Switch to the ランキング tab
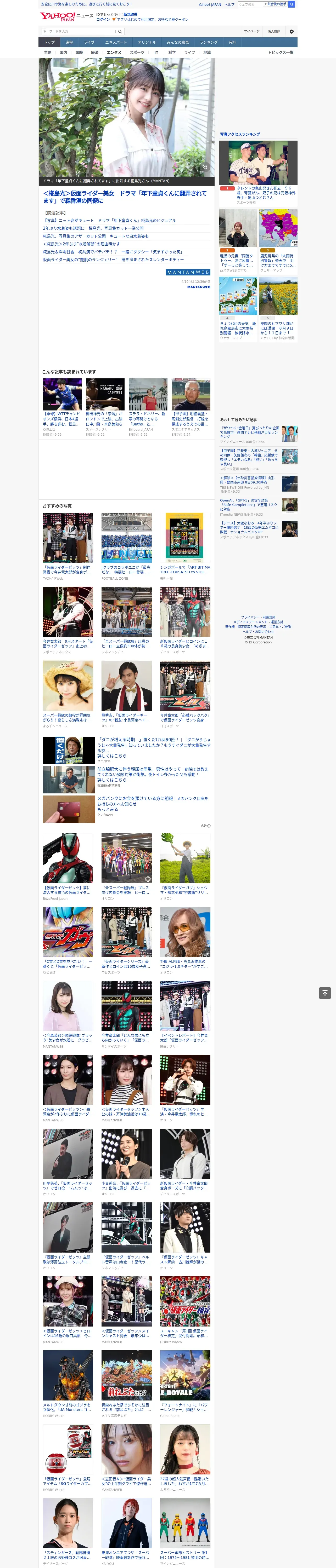This screenshot has width=336, height=1568. coord(209,42)
